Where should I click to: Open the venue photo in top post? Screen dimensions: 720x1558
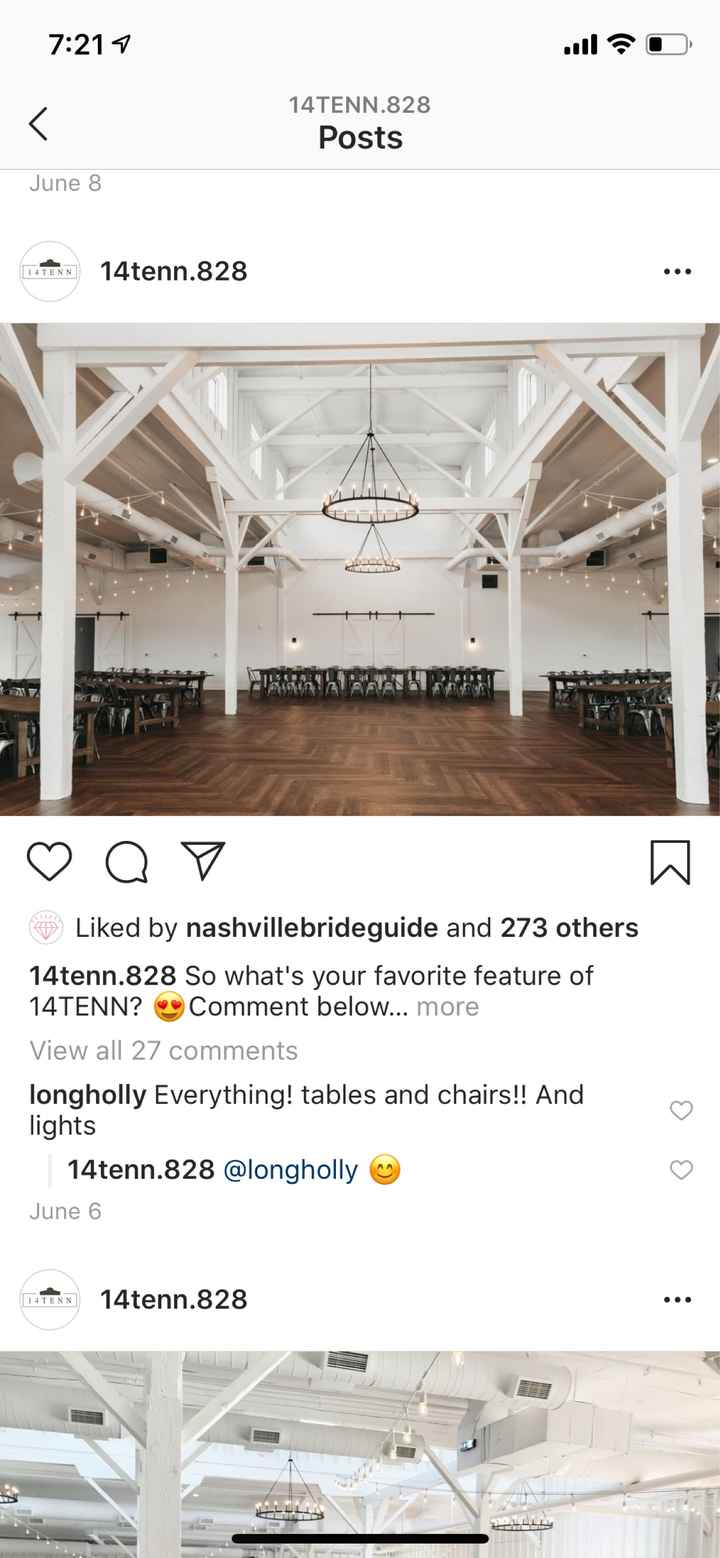[360, 568]
